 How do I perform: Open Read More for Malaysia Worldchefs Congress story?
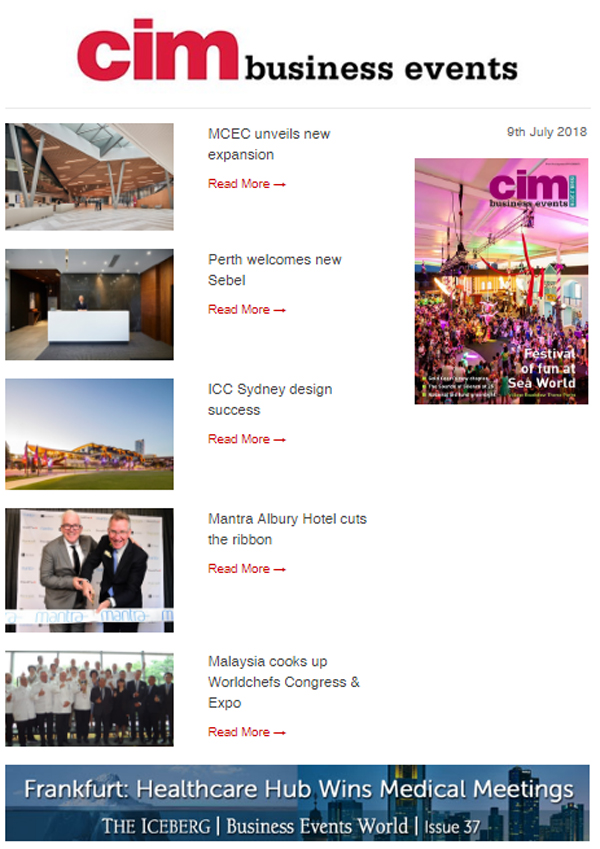pyautogui.click(x=246, y=732)
